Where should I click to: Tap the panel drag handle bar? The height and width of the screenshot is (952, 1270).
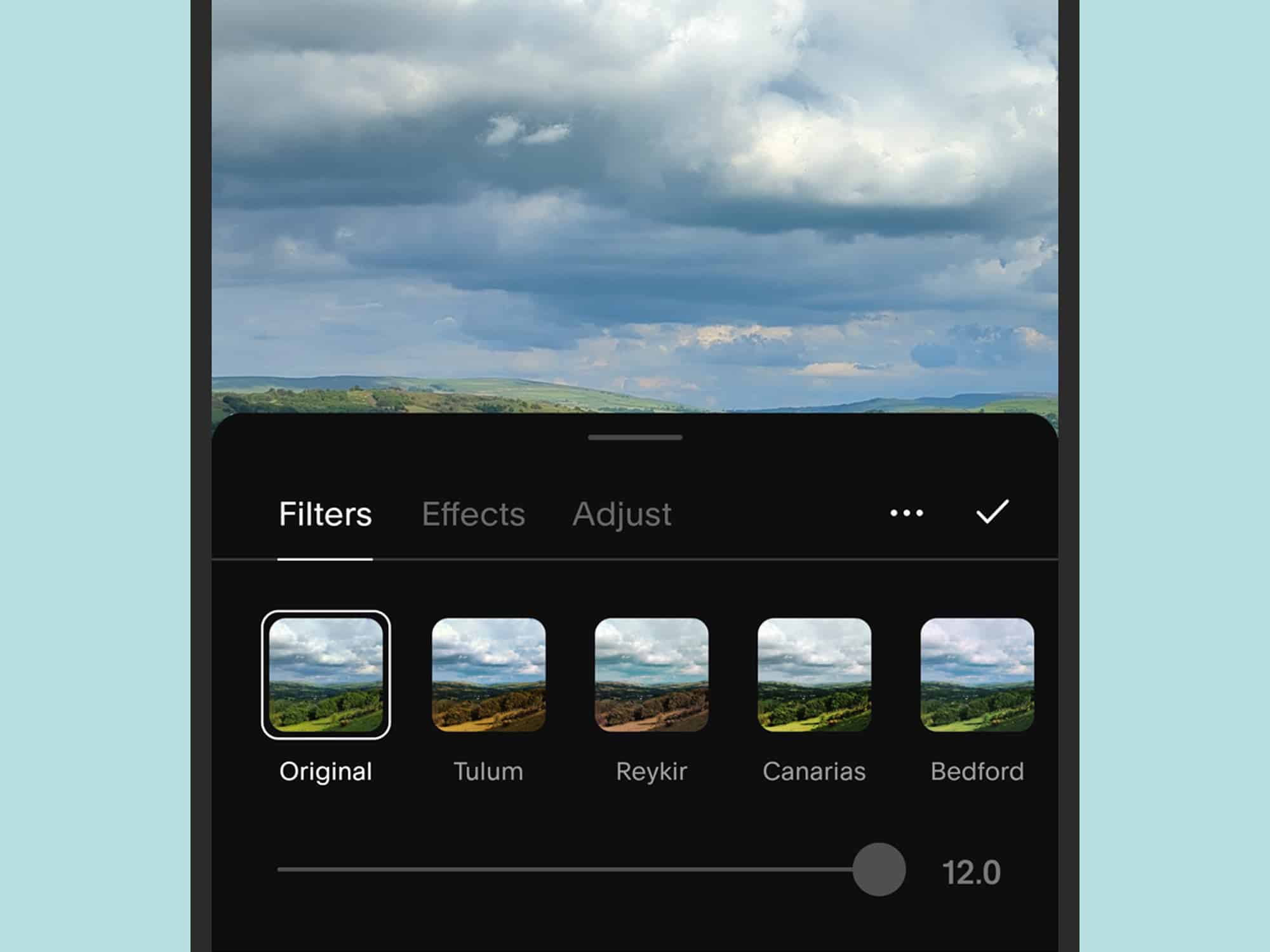pos(635,437)
